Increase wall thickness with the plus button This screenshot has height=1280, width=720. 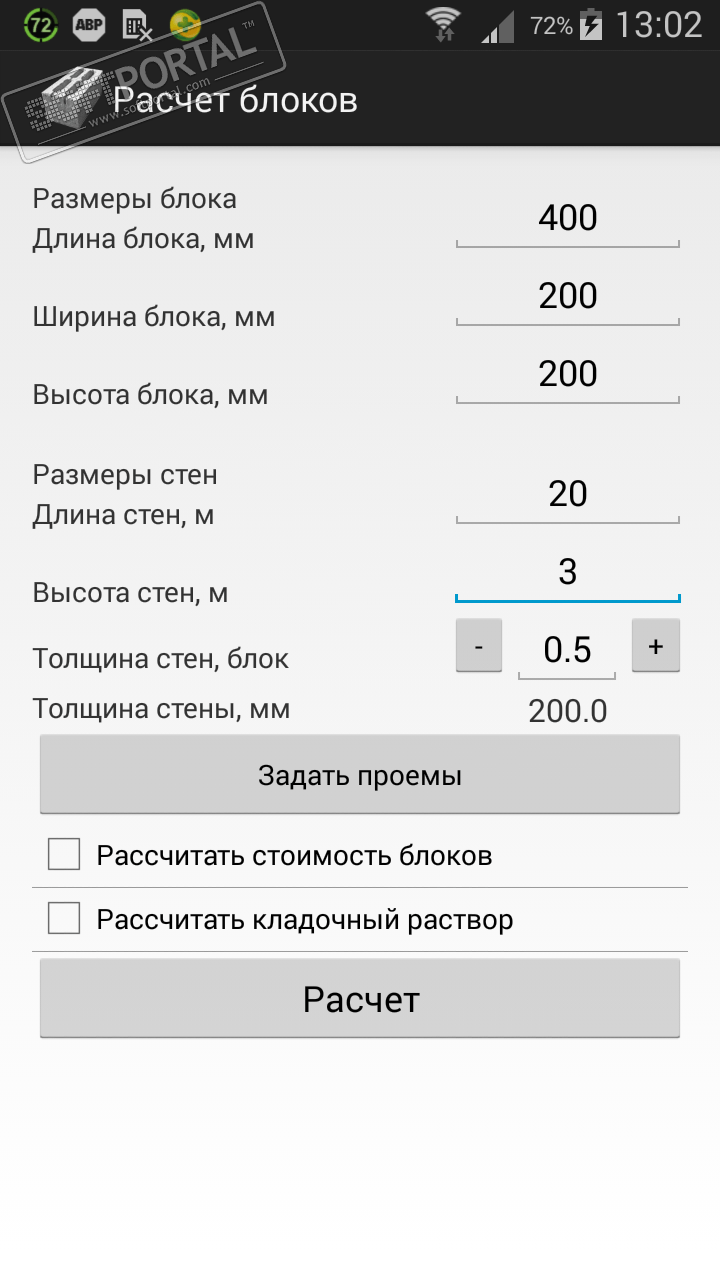[655, 646]
